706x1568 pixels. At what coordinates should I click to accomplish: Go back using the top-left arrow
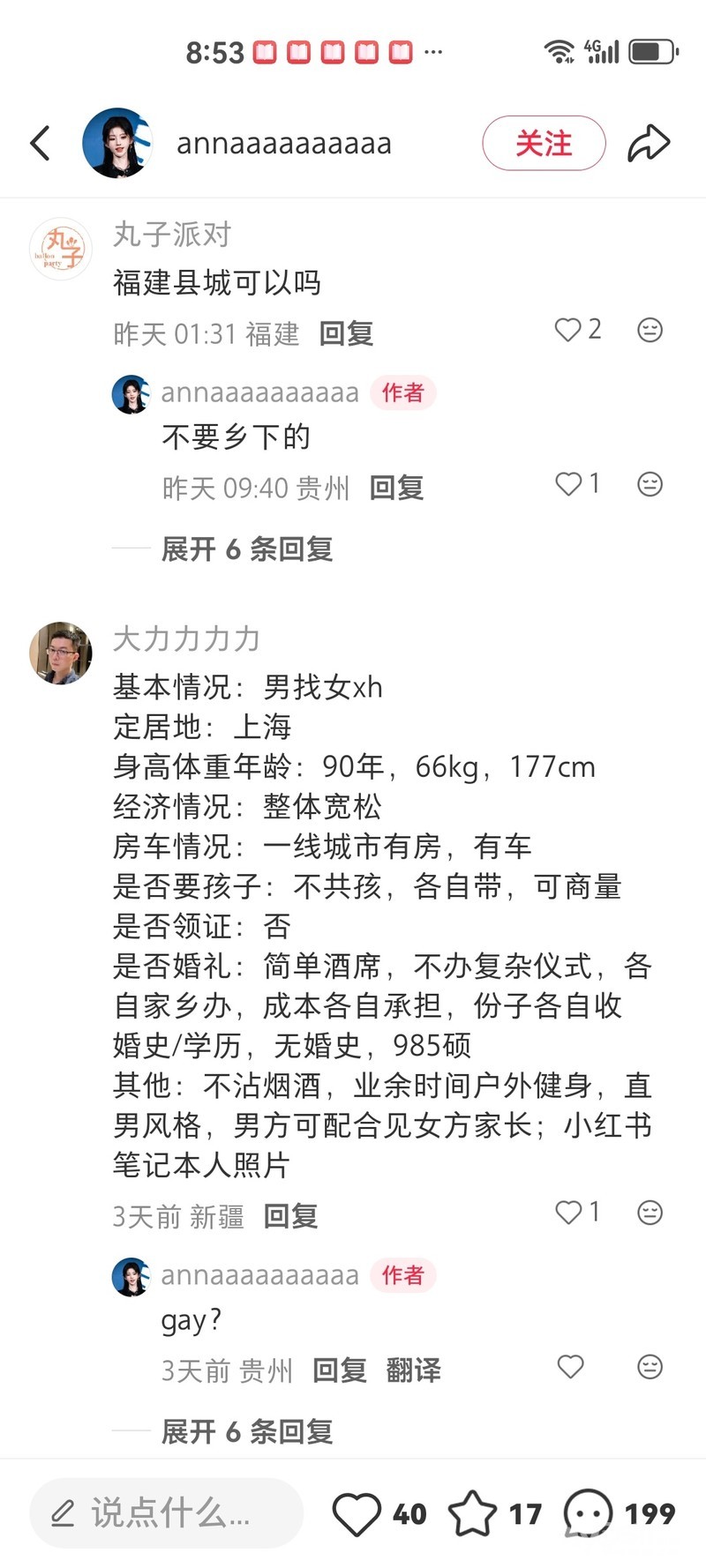coord(41,143)
